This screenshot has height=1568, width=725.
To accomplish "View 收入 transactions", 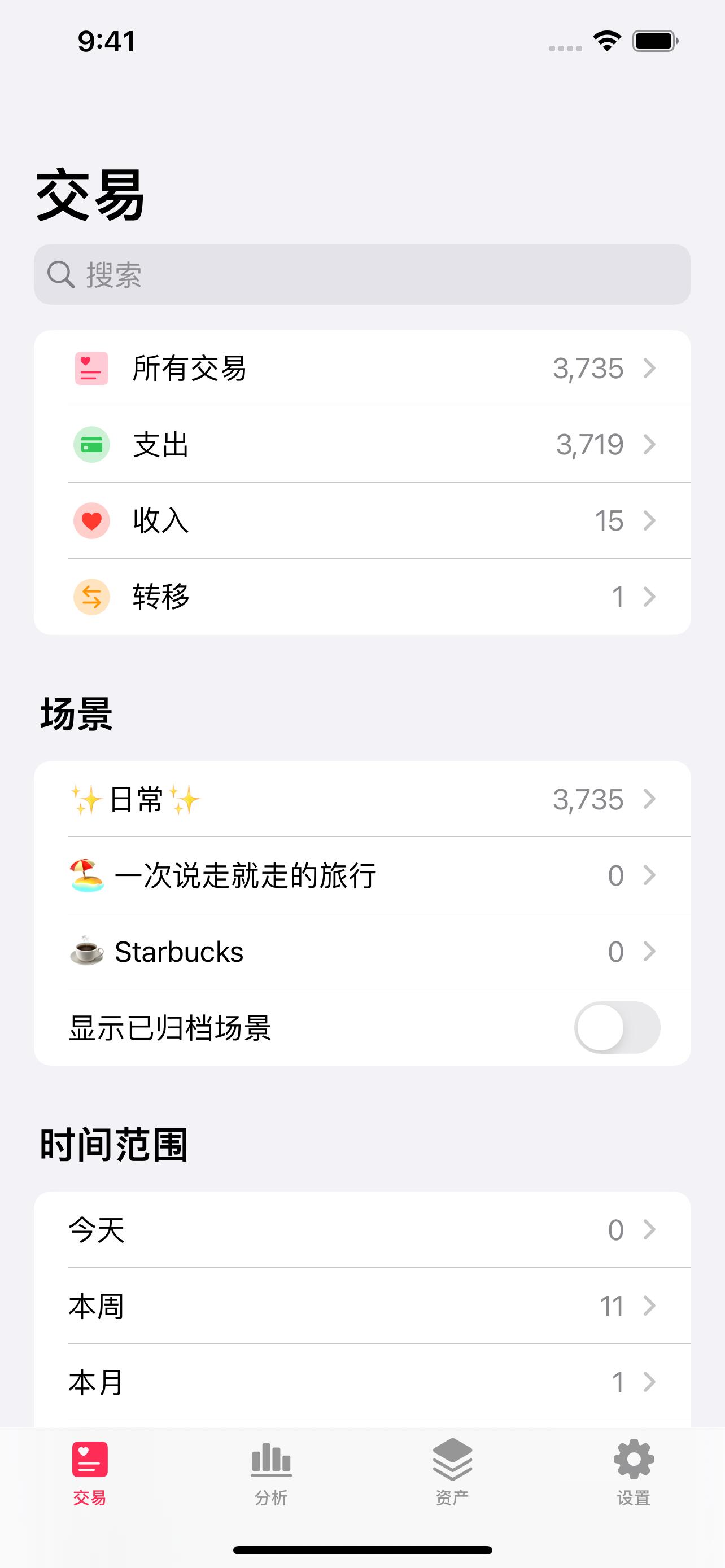I will (362, 520).
